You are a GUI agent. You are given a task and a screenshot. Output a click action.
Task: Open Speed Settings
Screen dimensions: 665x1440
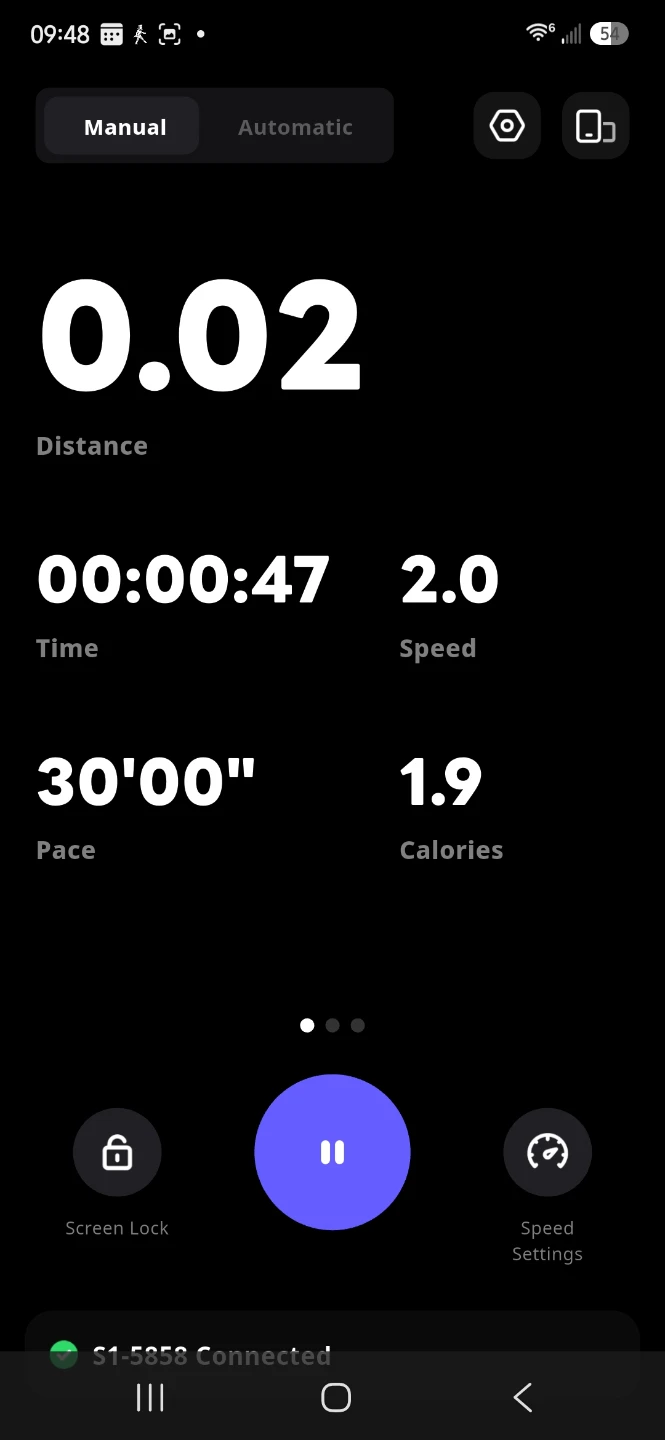point(547,1152)
